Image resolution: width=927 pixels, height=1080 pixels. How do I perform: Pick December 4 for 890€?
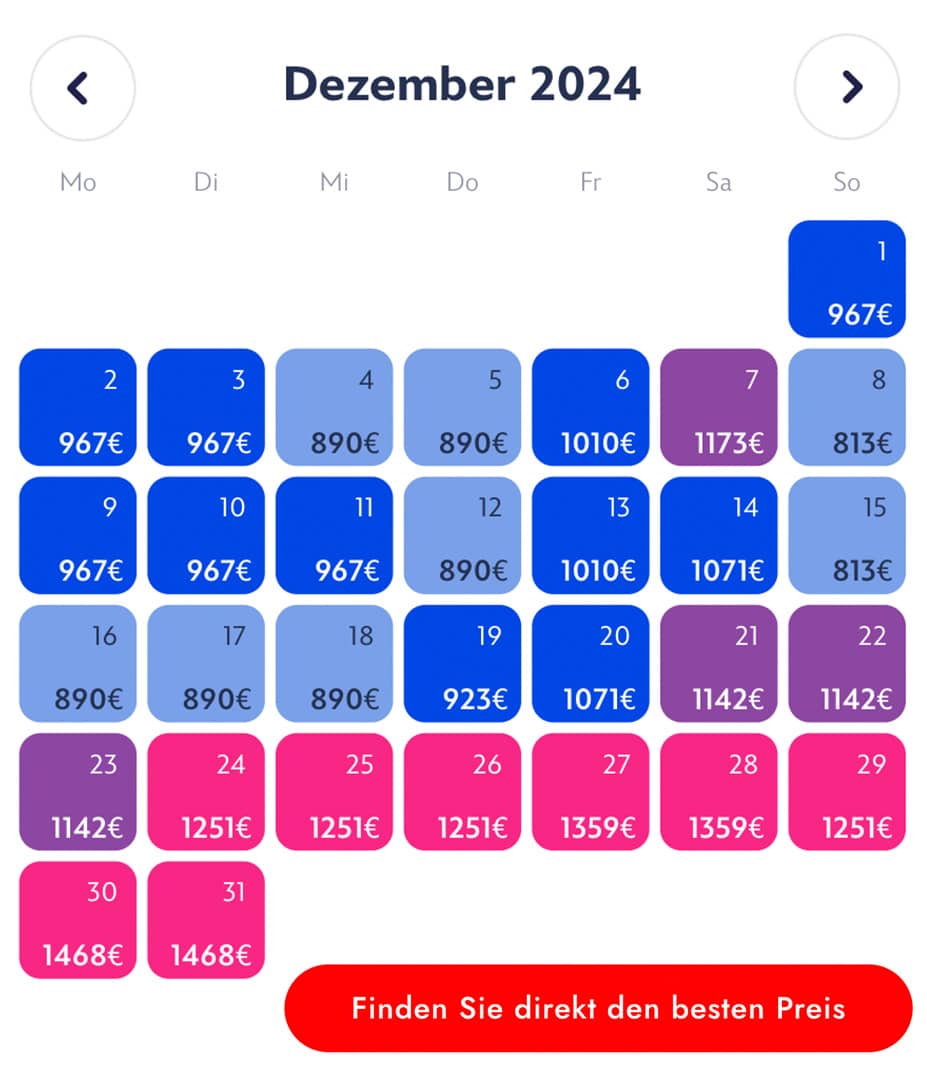pyautogui.click(x=334, y=407)
